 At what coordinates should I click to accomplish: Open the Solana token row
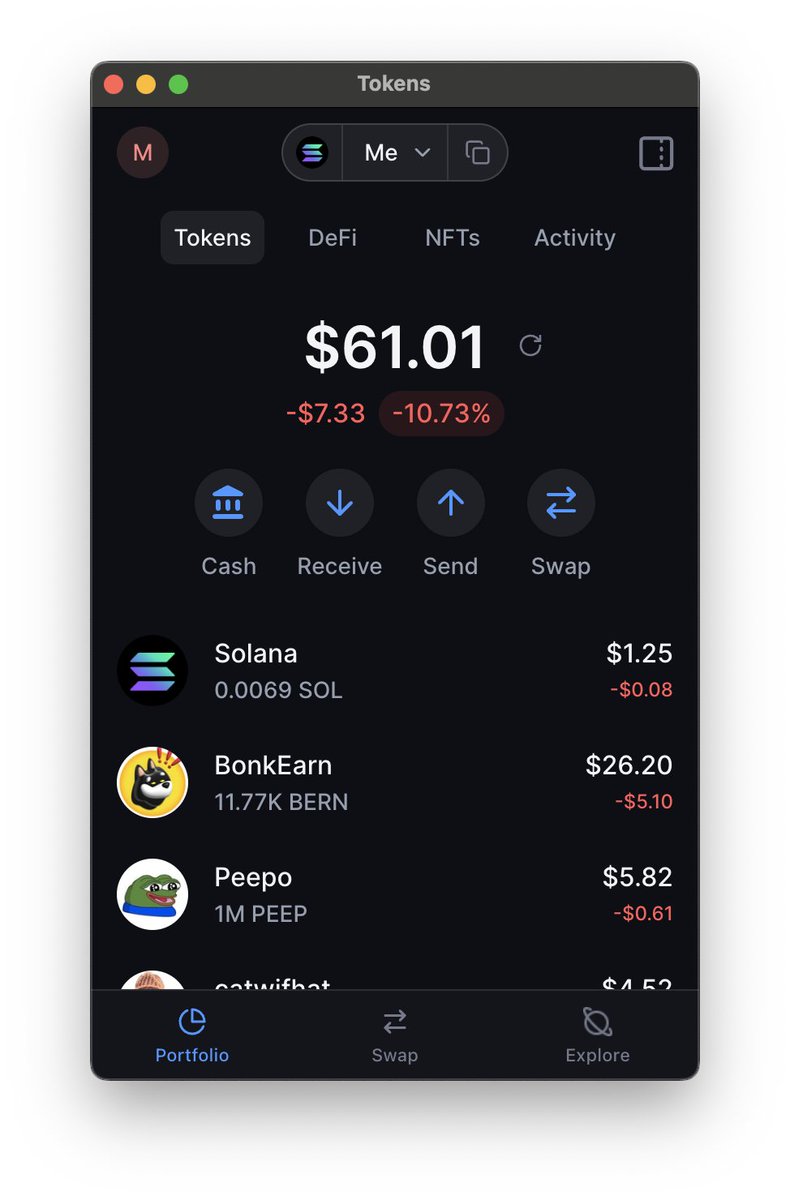394,670
